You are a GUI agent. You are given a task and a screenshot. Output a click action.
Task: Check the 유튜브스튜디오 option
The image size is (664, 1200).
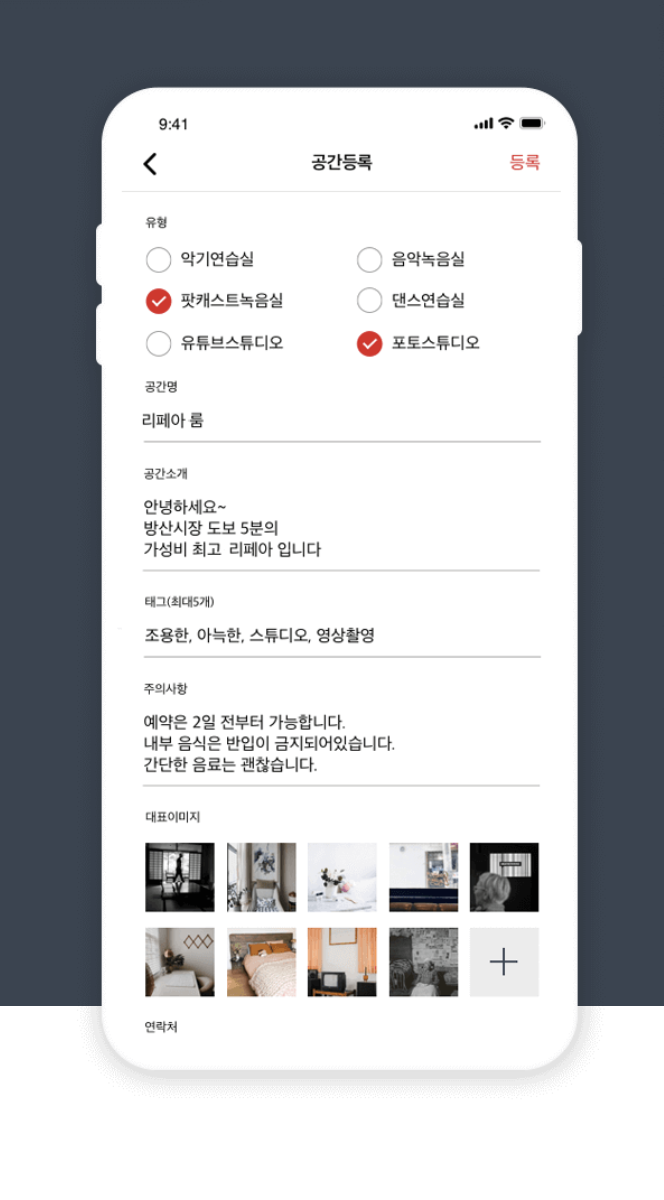pyautogui.click(x=159, y=343)
